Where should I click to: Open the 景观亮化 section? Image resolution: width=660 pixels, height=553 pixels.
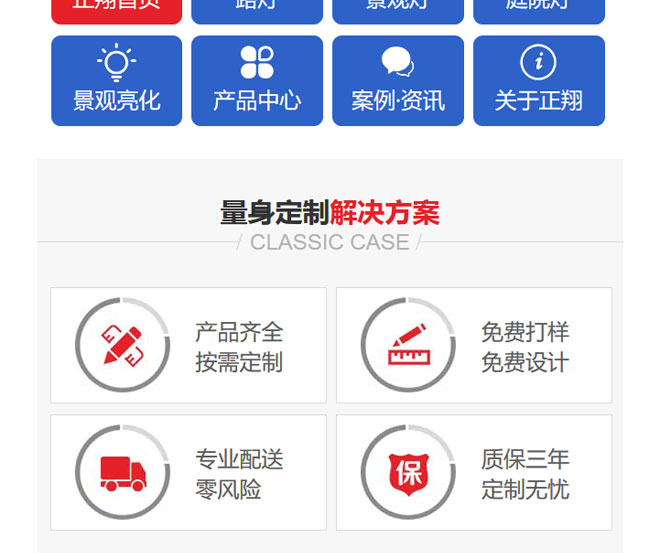[x=116, y=81]
